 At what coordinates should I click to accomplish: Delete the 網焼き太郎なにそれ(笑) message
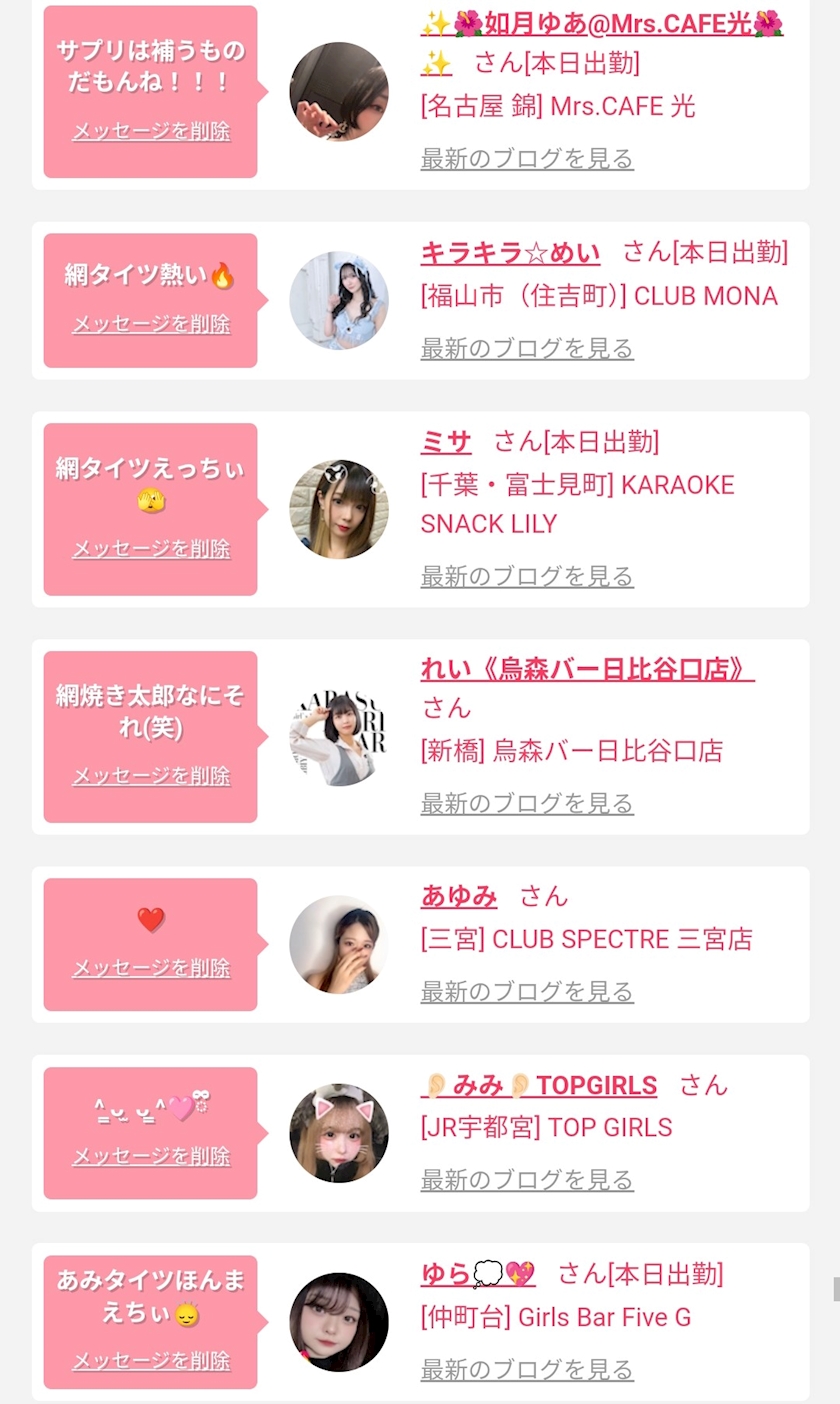pyautogui.click(x=151, y=775)
